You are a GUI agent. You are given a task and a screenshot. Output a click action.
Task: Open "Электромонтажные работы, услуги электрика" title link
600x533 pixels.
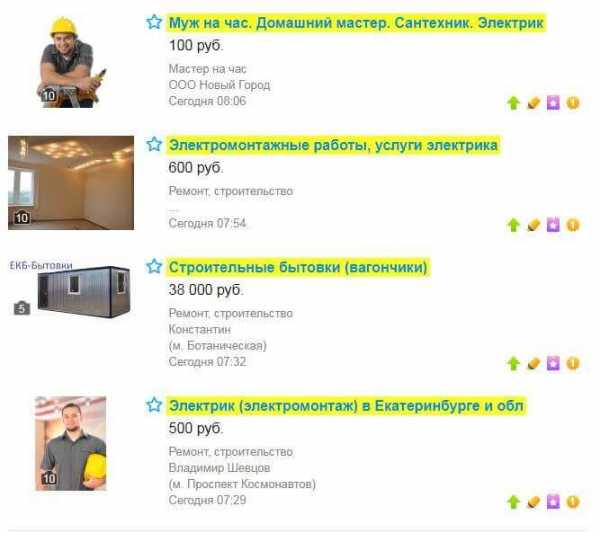[333, 145]
